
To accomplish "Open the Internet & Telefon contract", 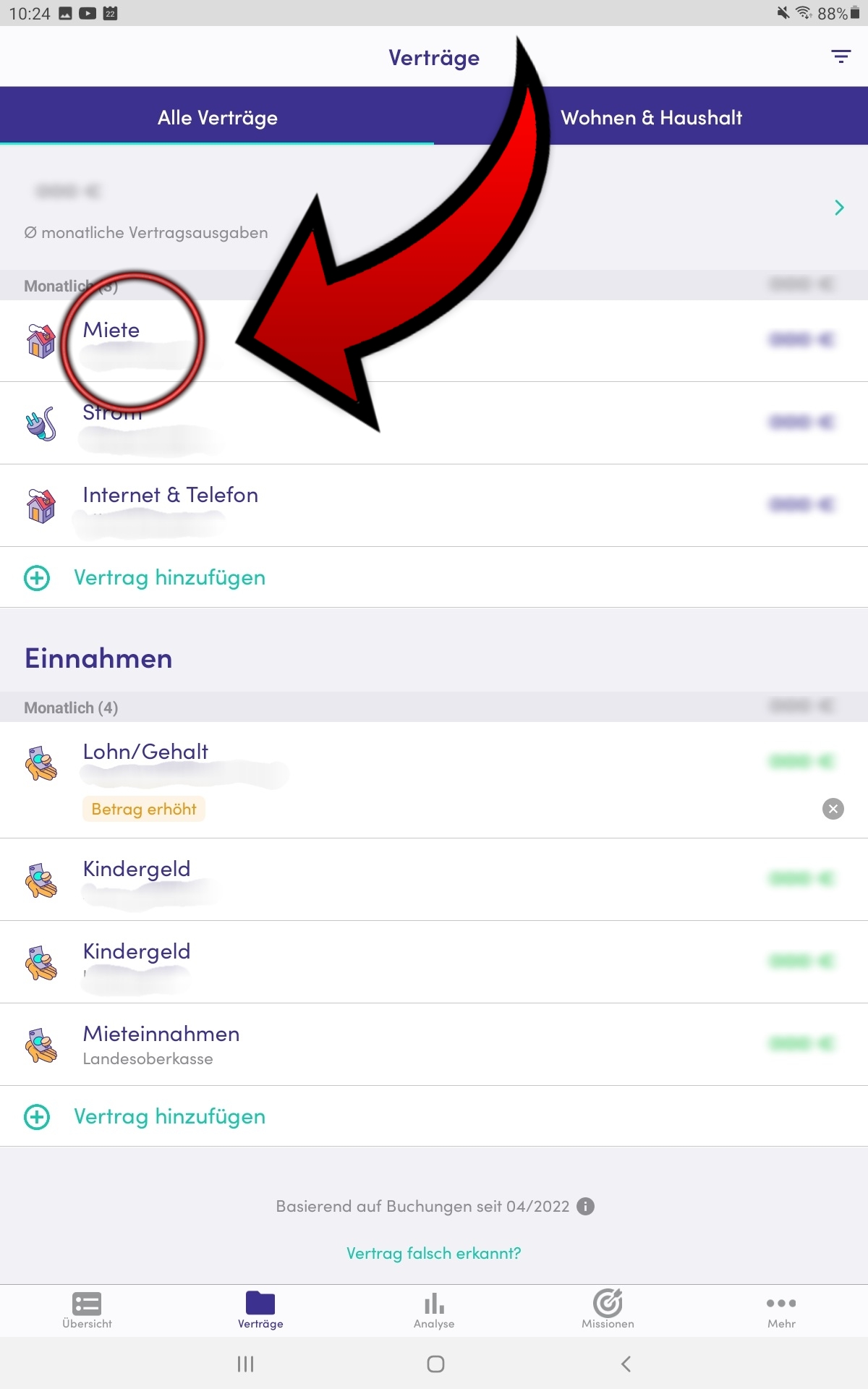I will (x=434, y=506).
